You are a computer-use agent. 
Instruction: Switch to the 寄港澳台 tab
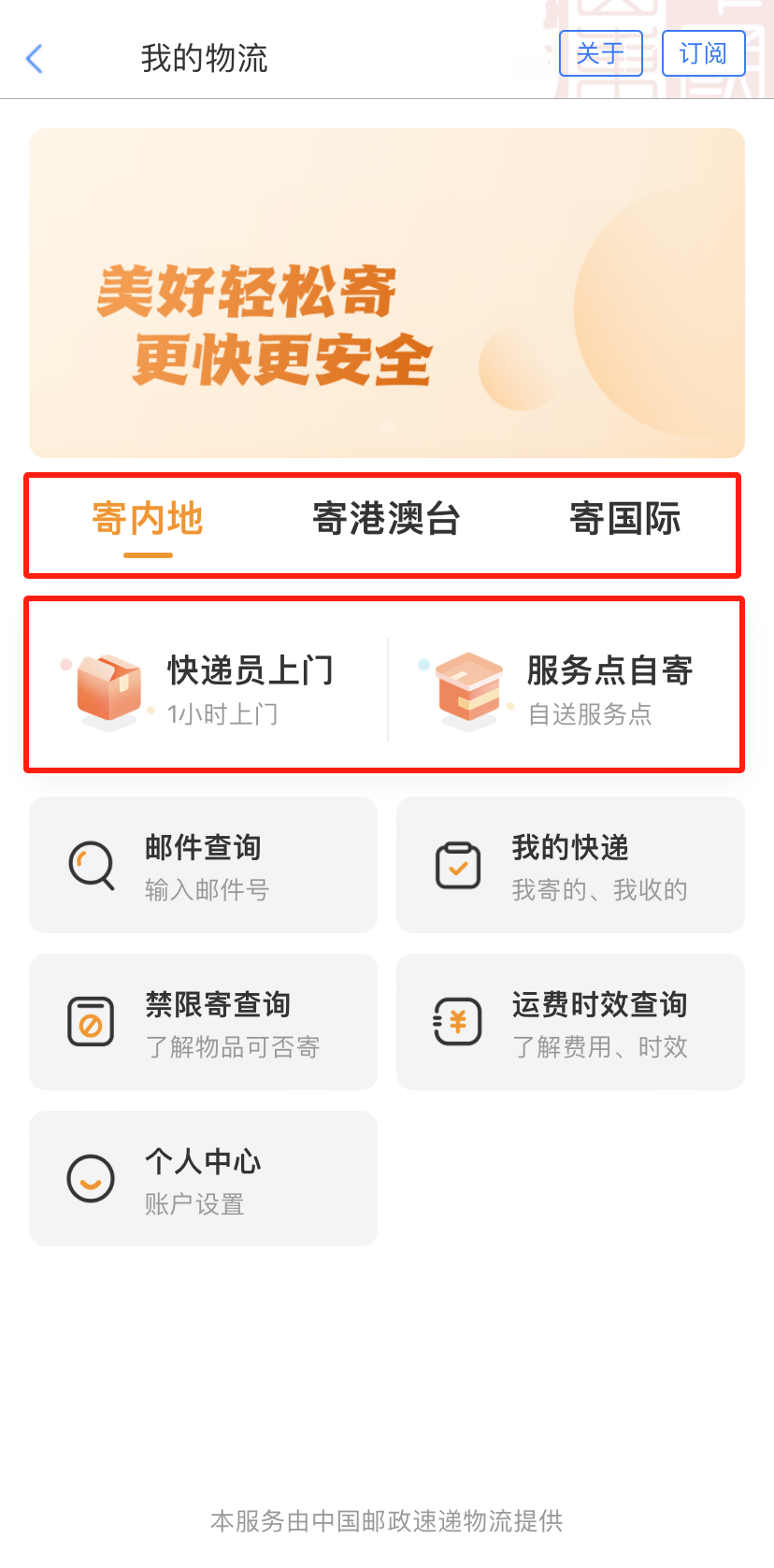click(386, 519)
